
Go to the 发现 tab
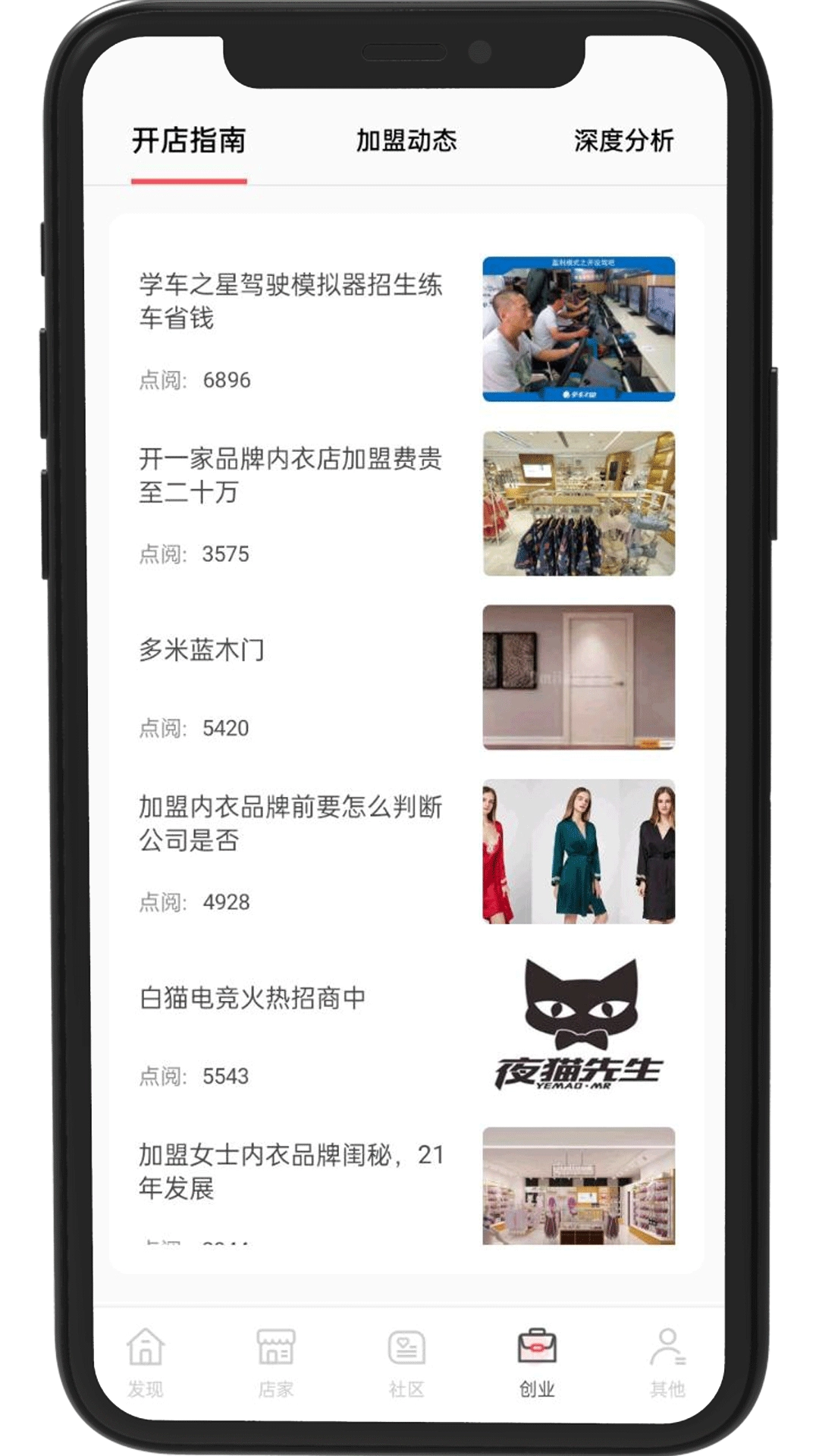tap(146, 1363)
